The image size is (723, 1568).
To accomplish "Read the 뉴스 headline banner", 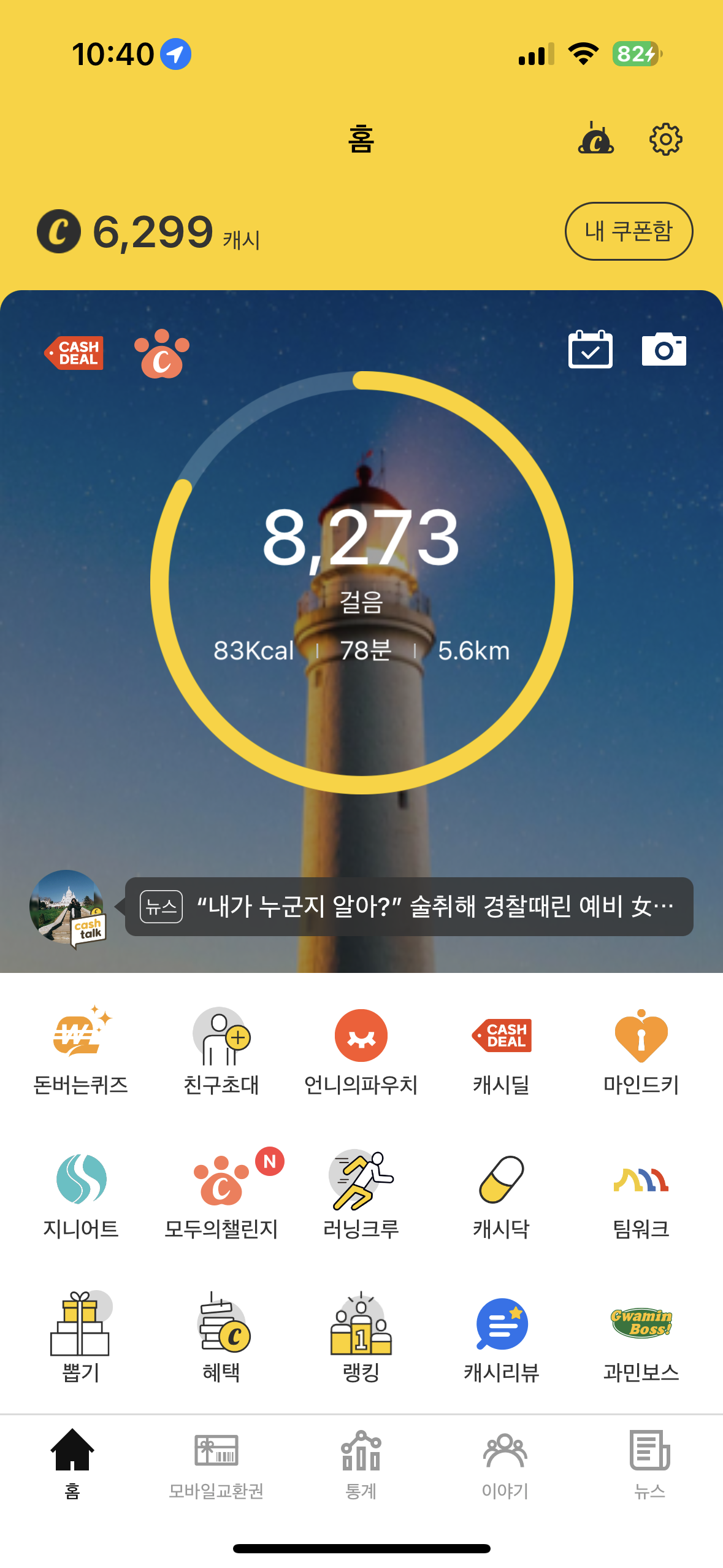I will click(x=409, y=907).
